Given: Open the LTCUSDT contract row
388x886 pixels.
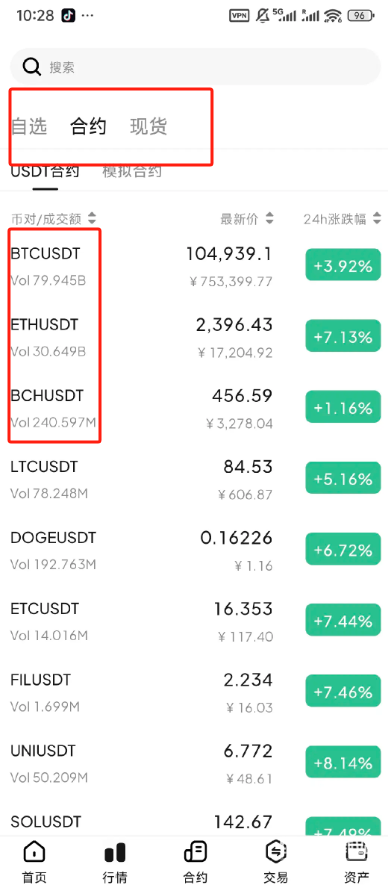Looking at the screenshot, I should (x=194, y=480).
